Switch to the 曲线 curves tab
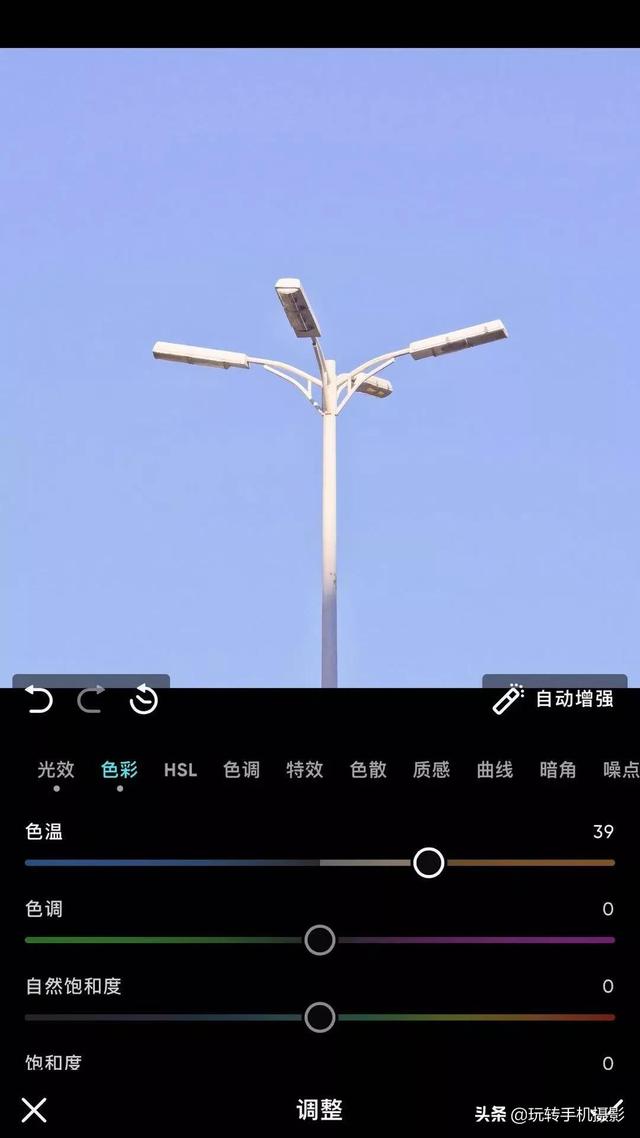 pyautogui.click(x=495, y=769)
